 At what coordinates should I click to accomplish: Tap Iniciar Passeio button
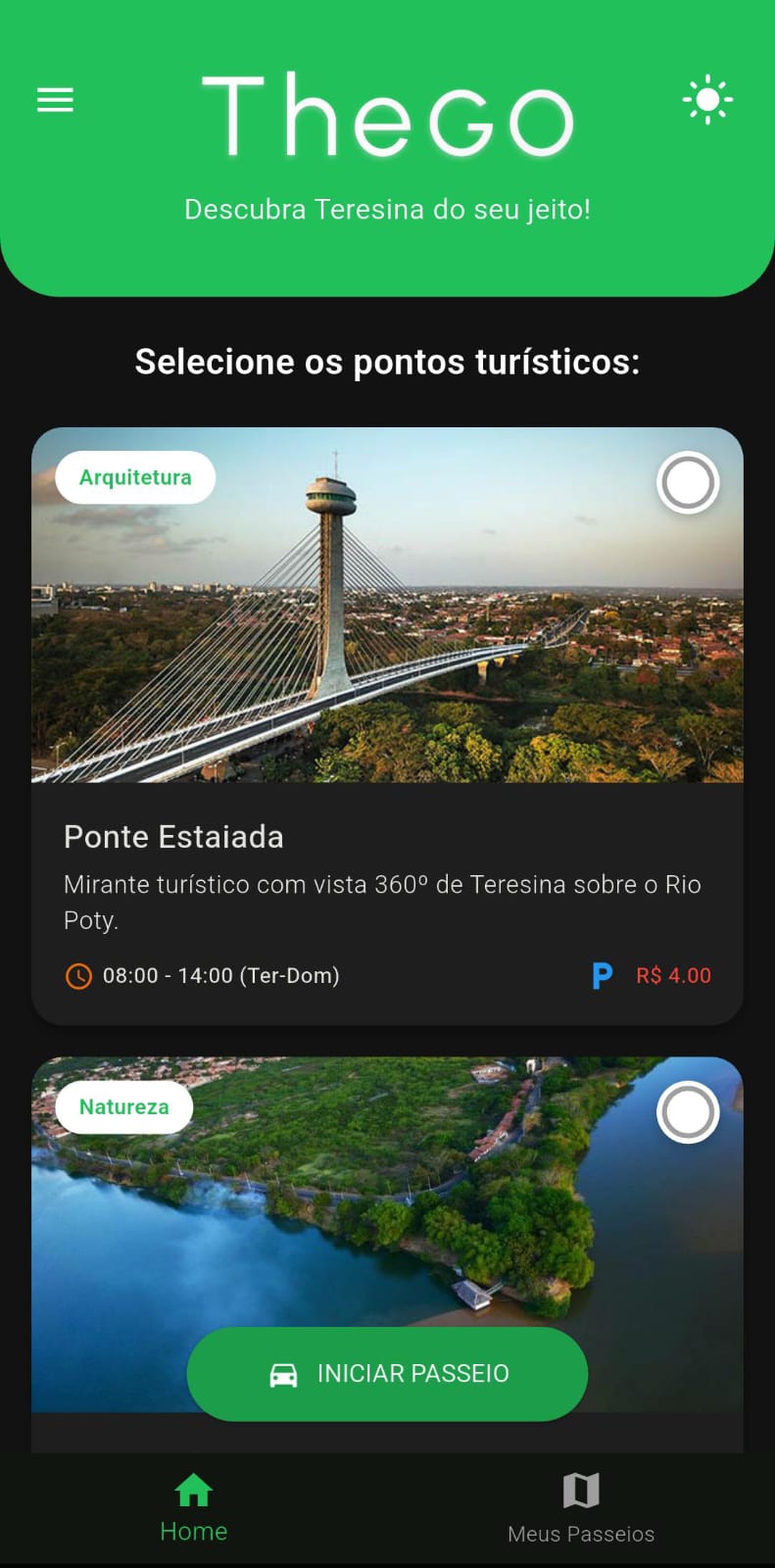[387, 1373]
